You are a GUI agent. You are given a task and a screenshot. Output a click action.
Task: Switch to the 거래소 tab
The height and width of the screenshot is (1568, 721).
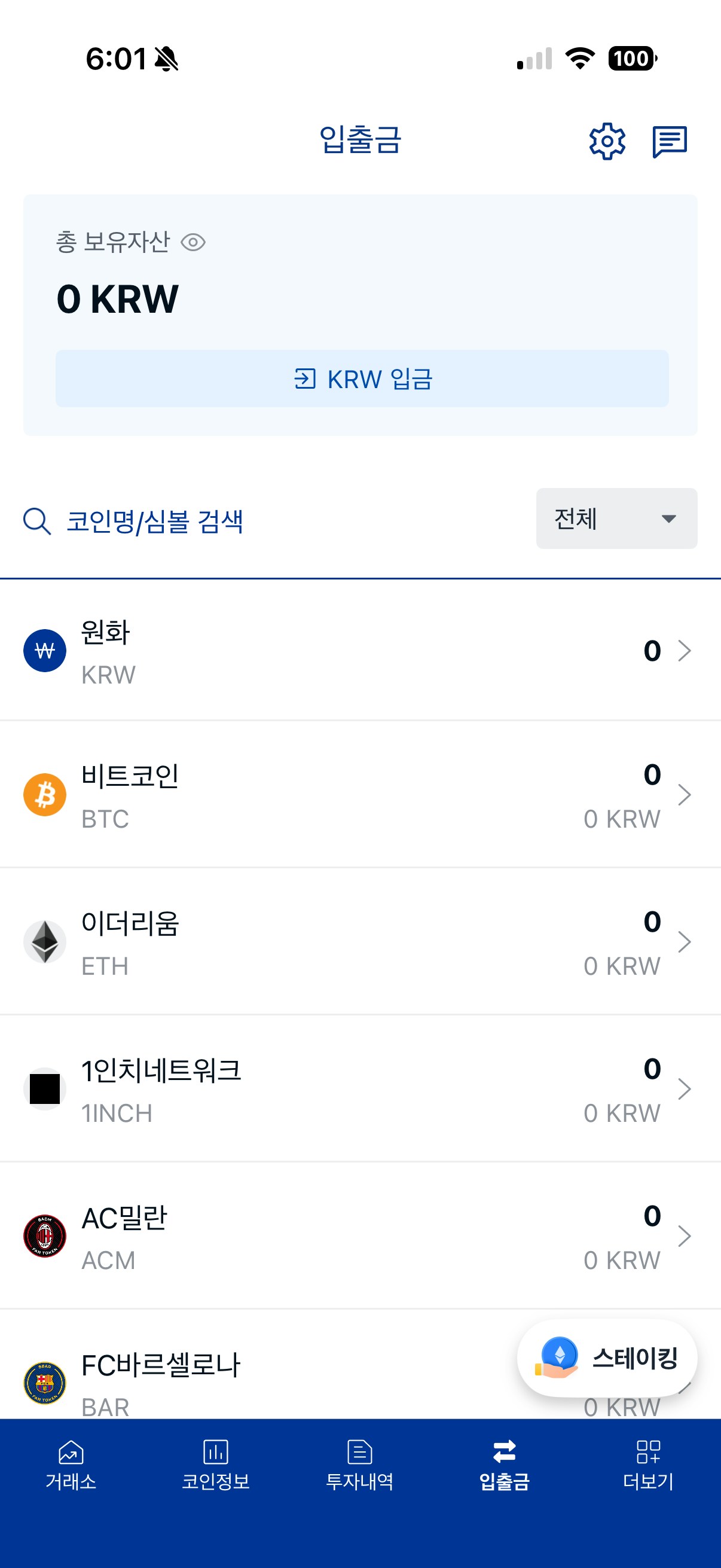71,1466
